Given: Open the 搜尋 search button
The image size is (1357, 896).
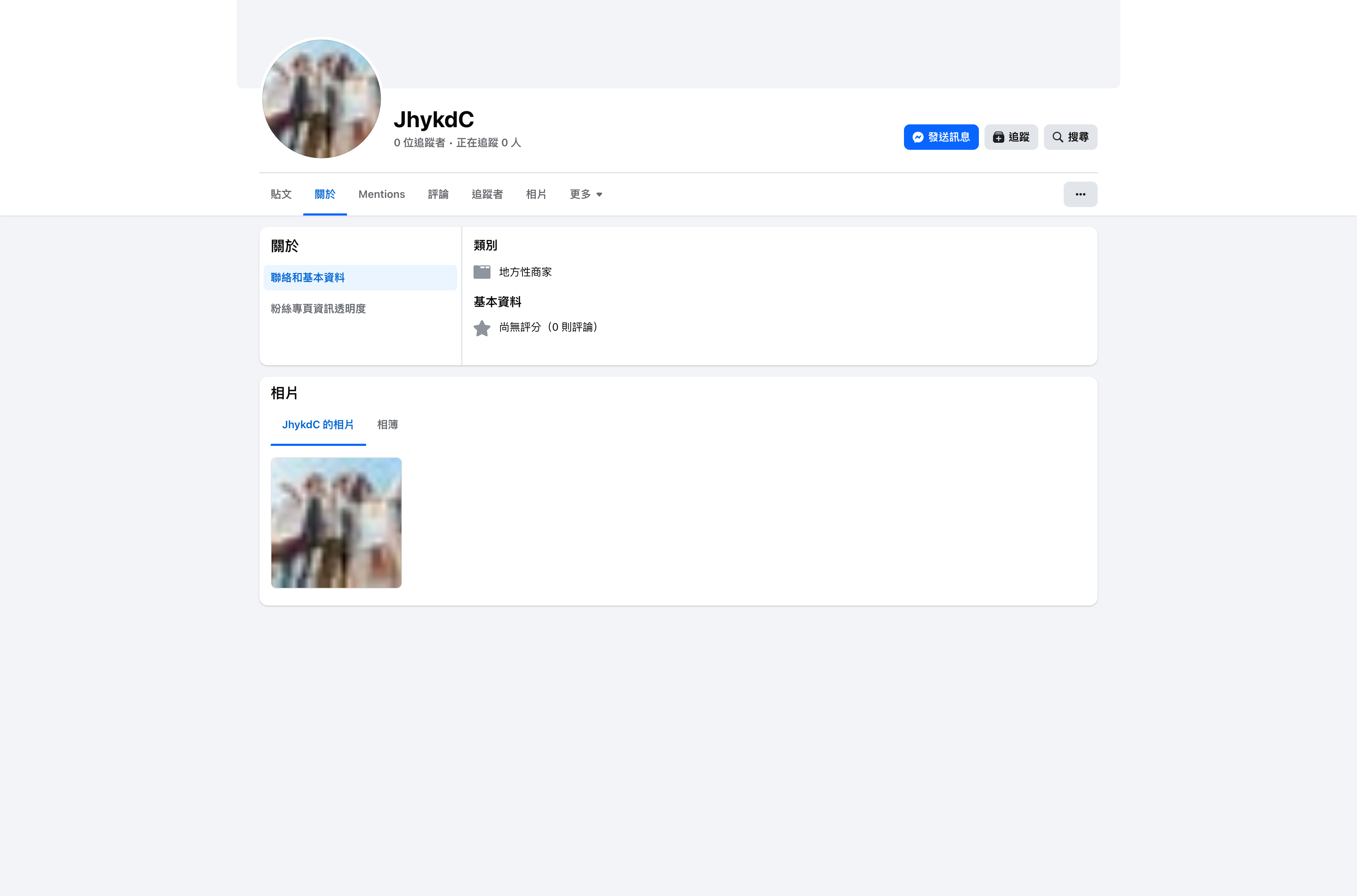Looking at the screenshot, I should coord(1070,137).
